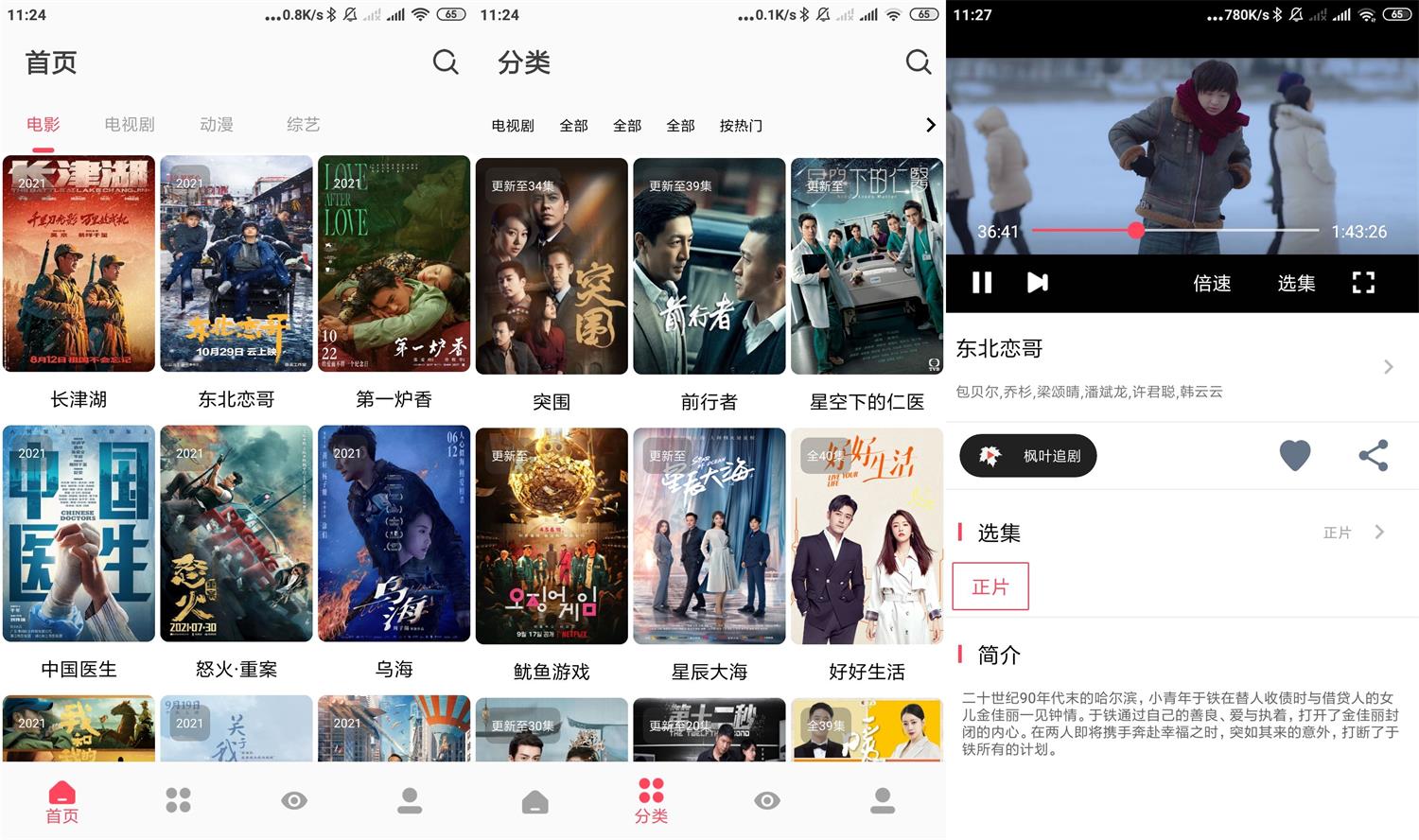Image resolution: width=1419 pixels, height=840 pixels.
Task: Open the 长津湖 movie poster
Action: [x=79, y=264]
